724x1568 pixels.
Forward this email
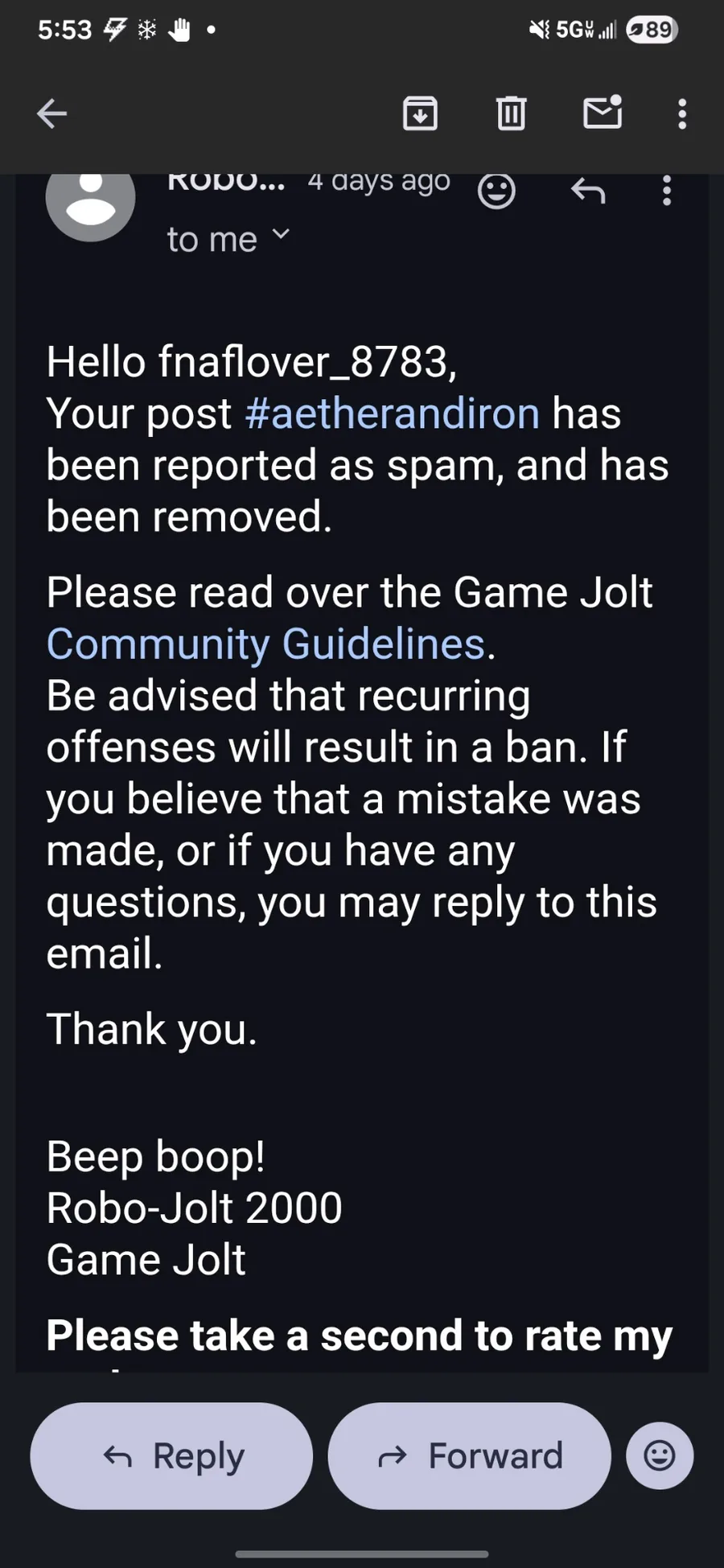[469, 1455]
